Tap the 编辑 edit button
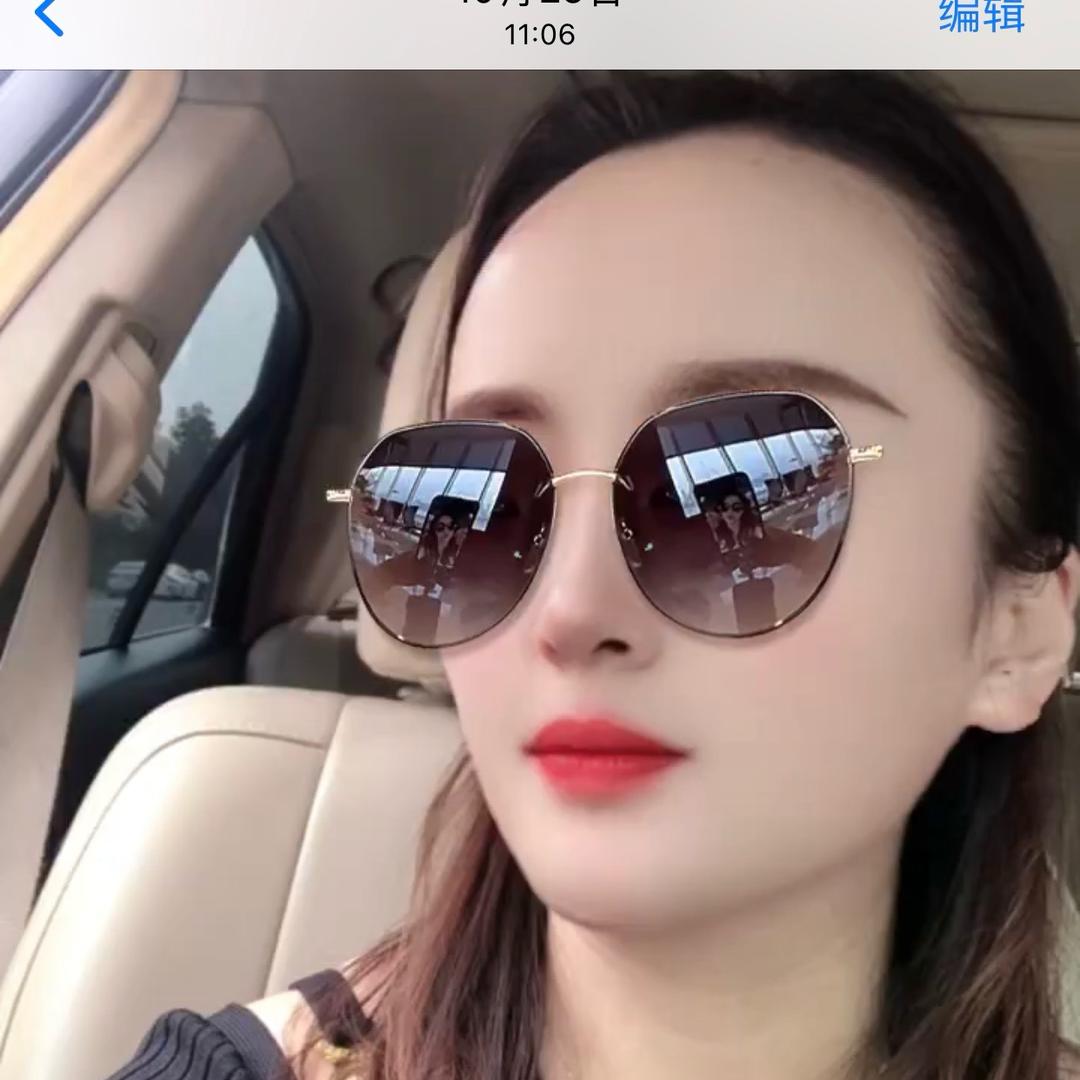The image size is (1080, 1080). [981, 16]
